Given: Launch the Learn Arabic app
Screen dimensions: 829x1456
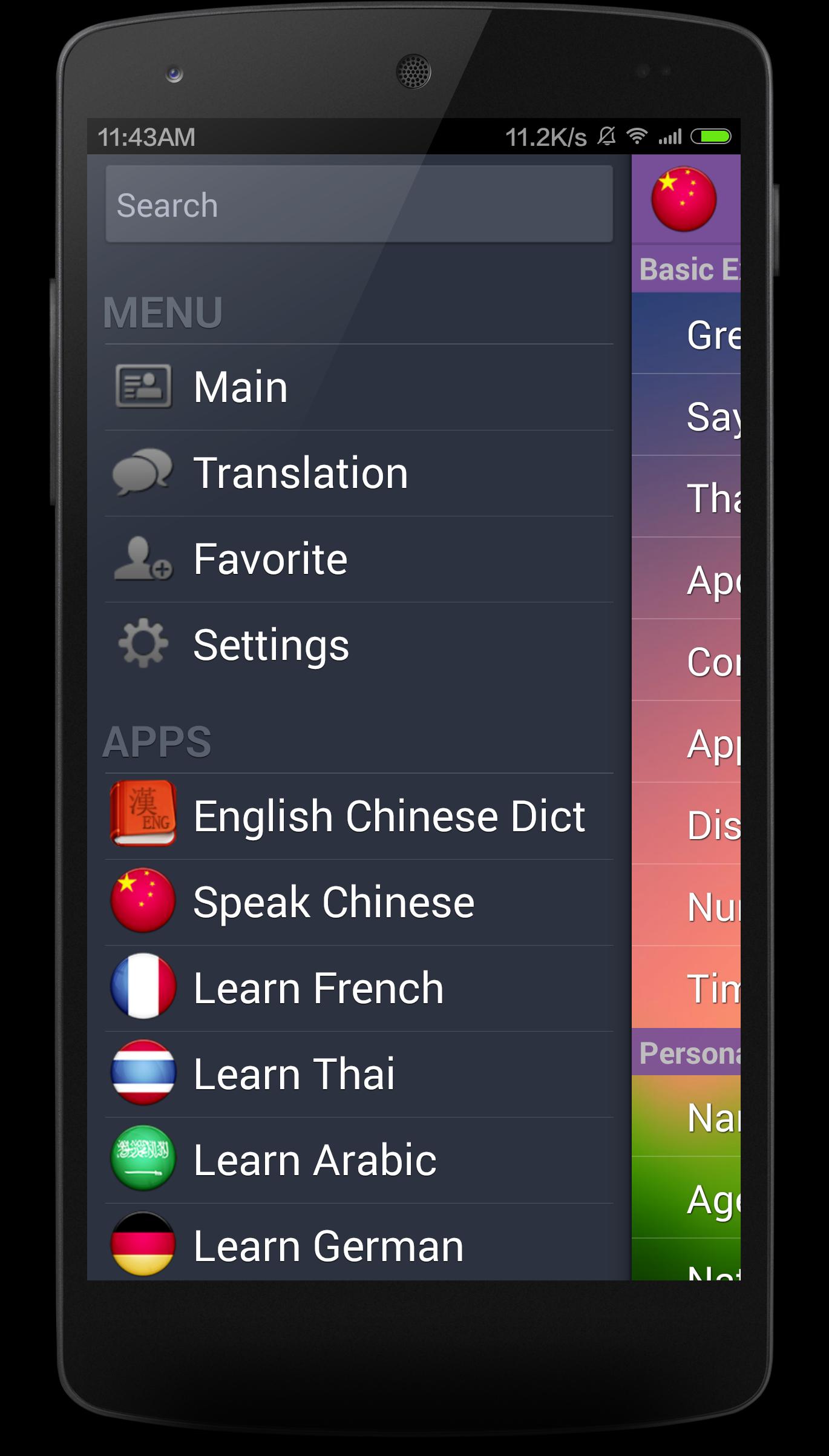Looking at the screenshot, I should tap(359, 1160).
